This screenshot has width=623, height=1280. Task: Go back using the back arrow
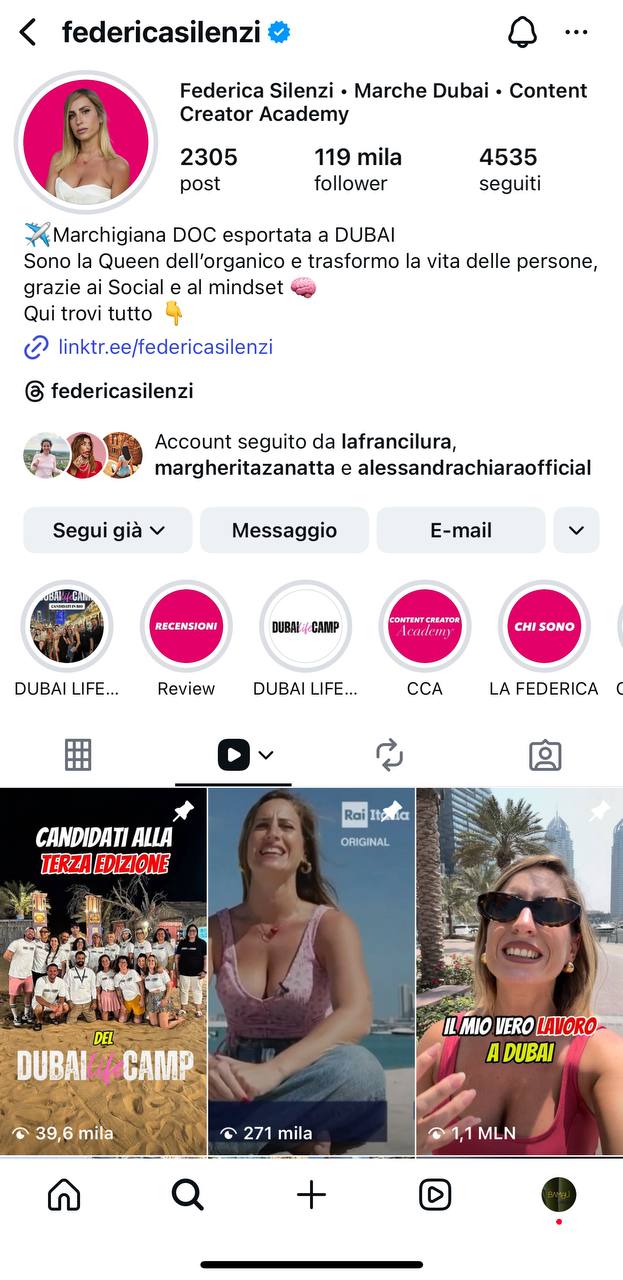point(28,33)
